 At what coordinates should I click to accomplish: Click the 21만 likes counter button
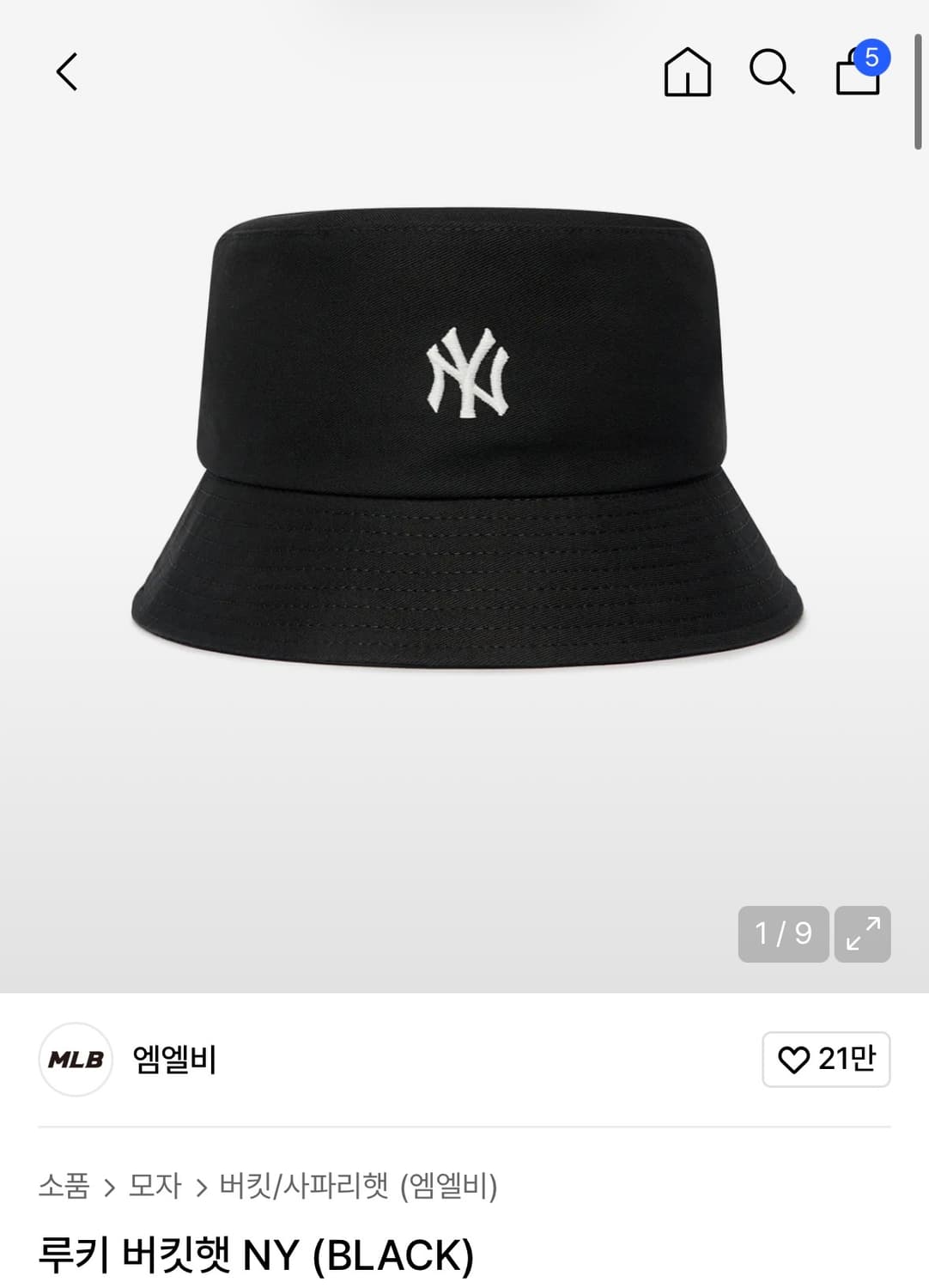pyautogui.click(x=826, y=1060)
